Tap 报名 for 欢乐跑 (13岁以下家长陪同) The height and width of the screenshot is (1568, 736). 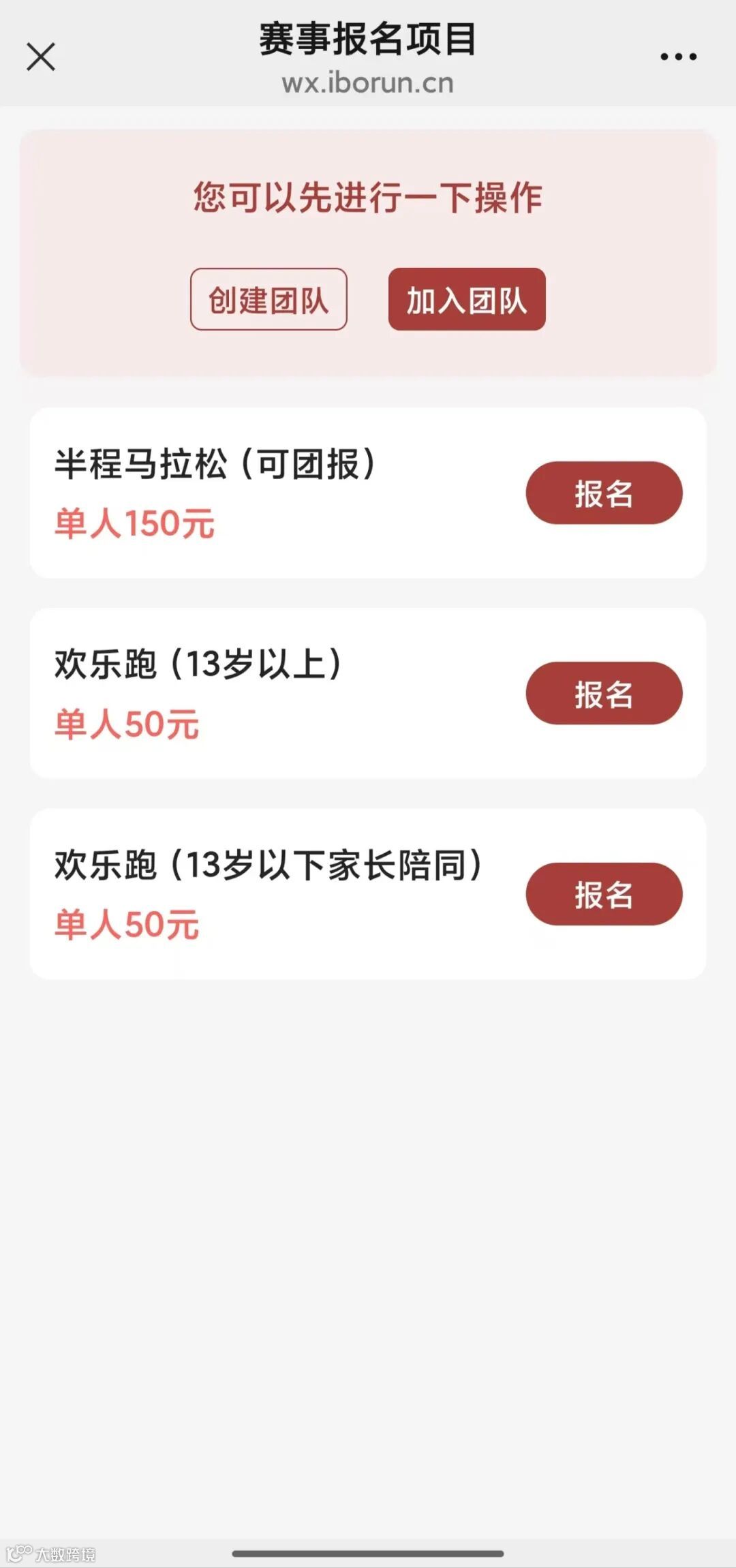coord(604,894)
